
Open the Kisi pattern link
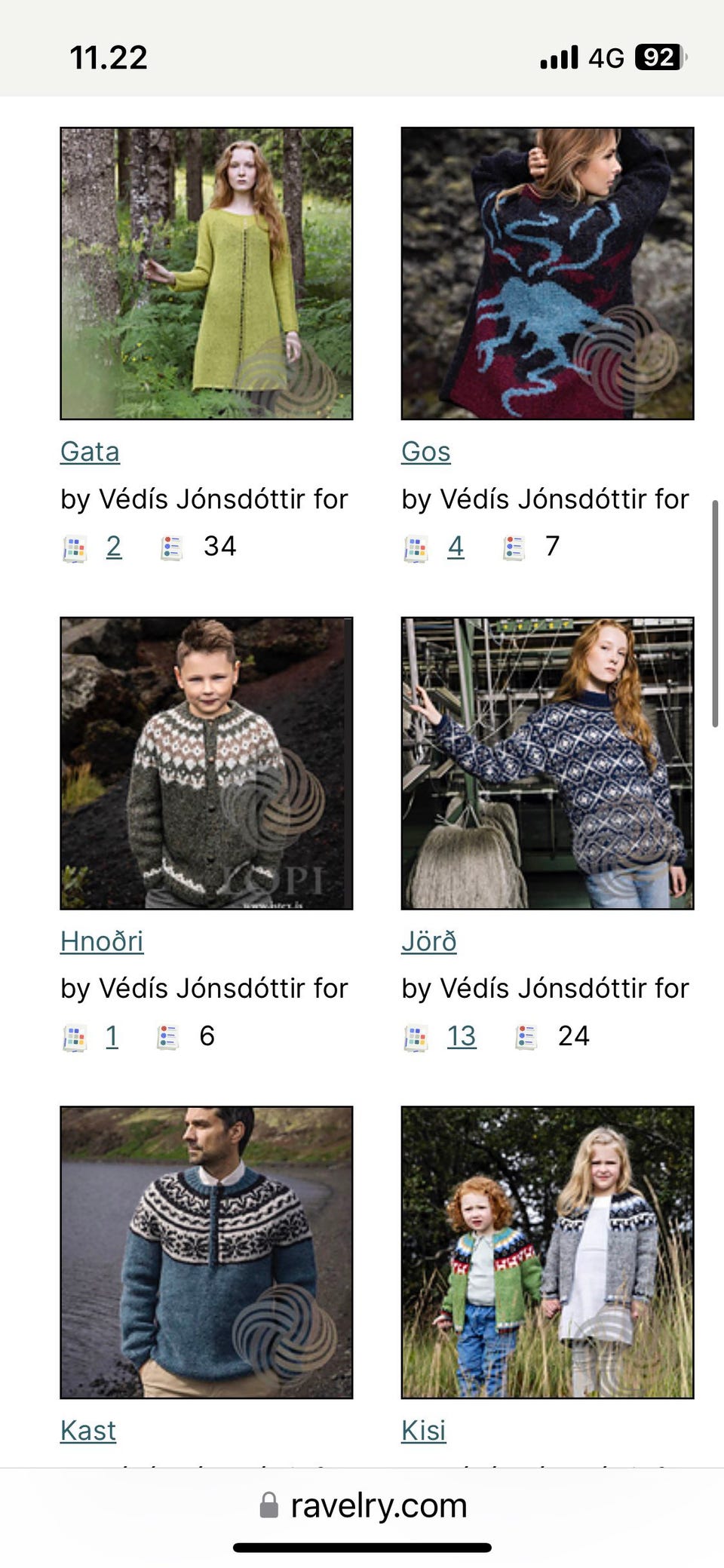point(424,1430)
